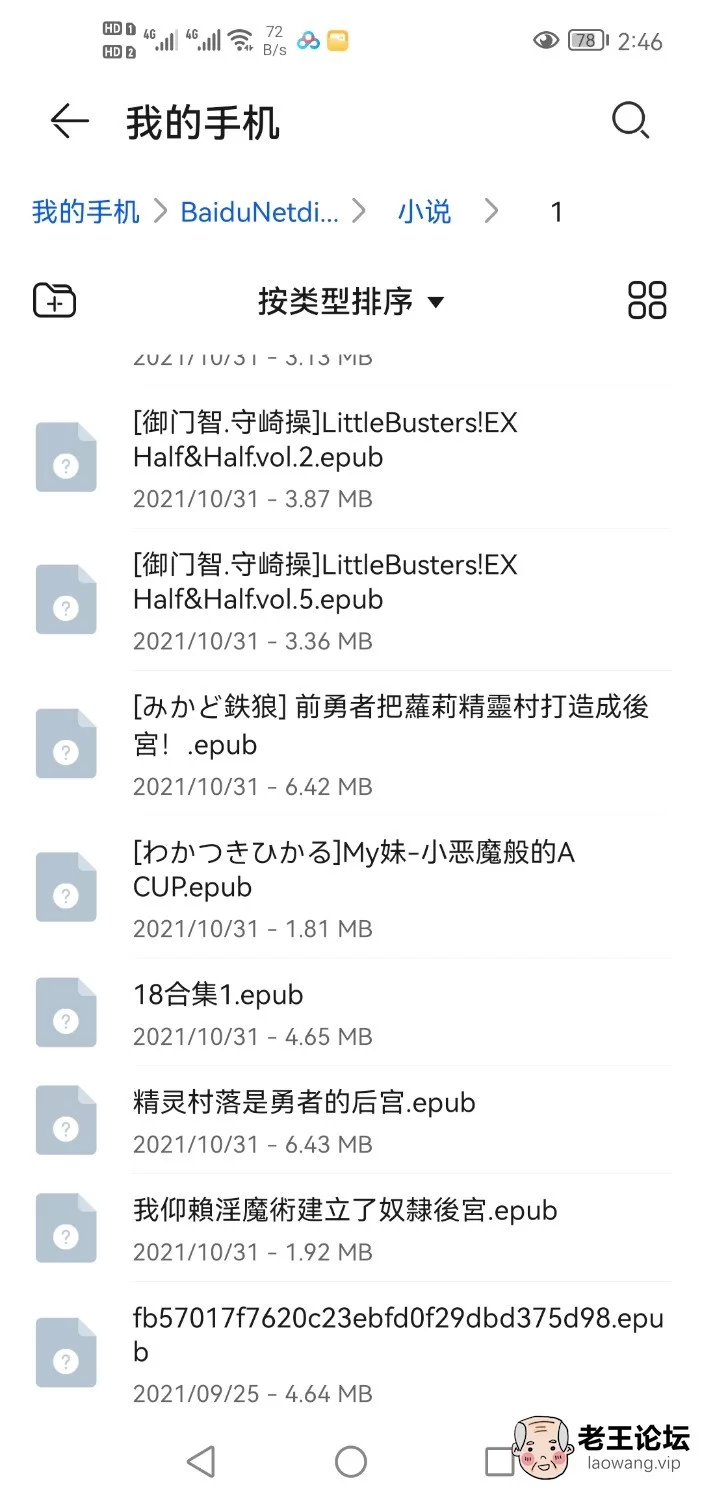This screenshot has height=1500, width=702.
Task: Open fb57017f7620c23ebfd0f29dbd375d98.epub
Action: pyautogui.click(x=351, y=1353)
